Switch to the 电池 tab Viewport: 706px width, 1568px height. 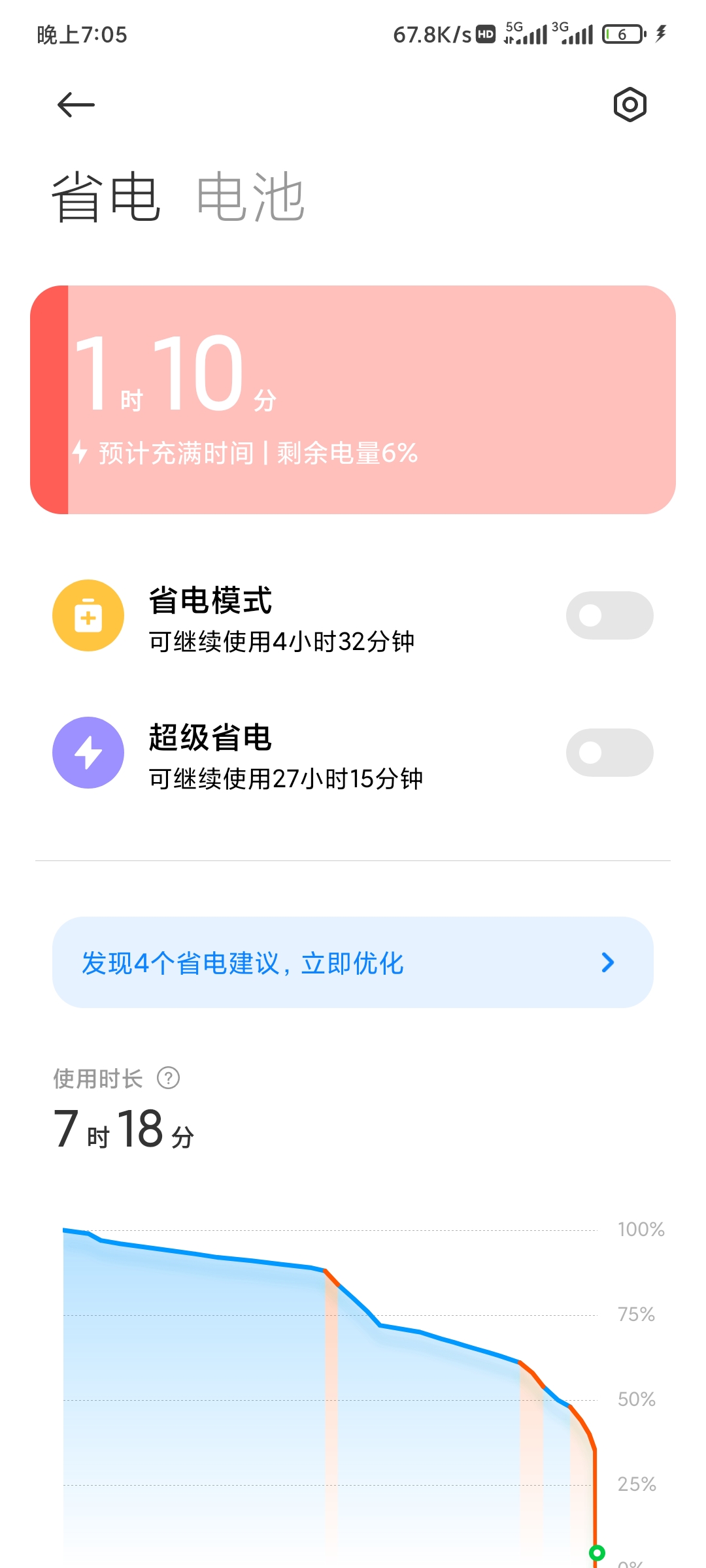(250, 197)
